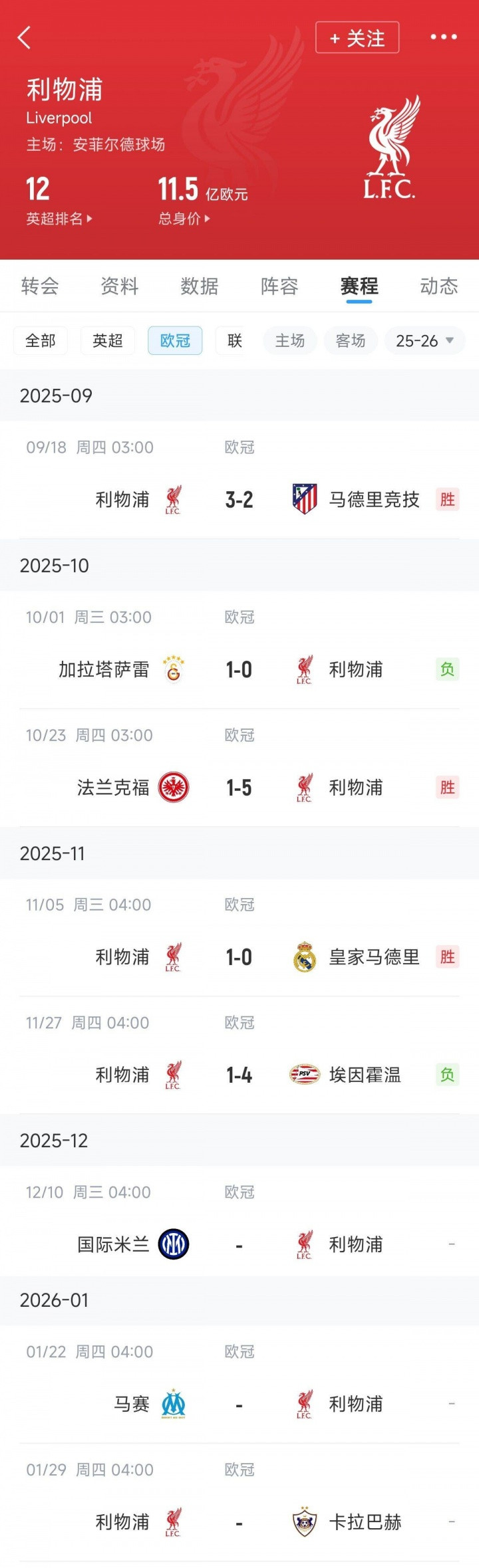This screenshot has height=1568, width=479.
Task: Go back using the top-left arrow
Action: (24, 38)
